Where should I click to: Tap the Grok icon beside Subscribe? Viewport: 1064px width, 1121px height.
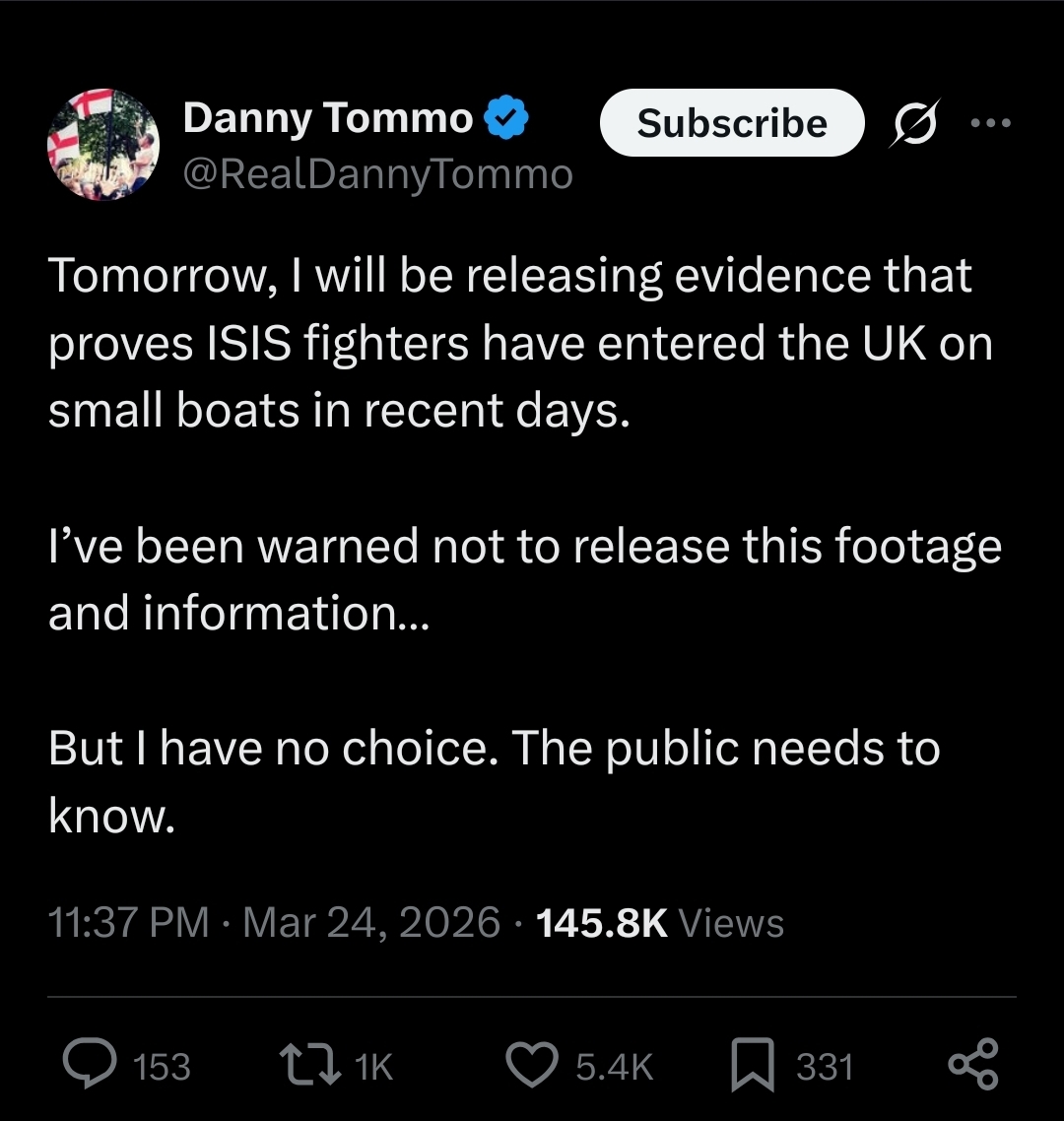point(913,123)
